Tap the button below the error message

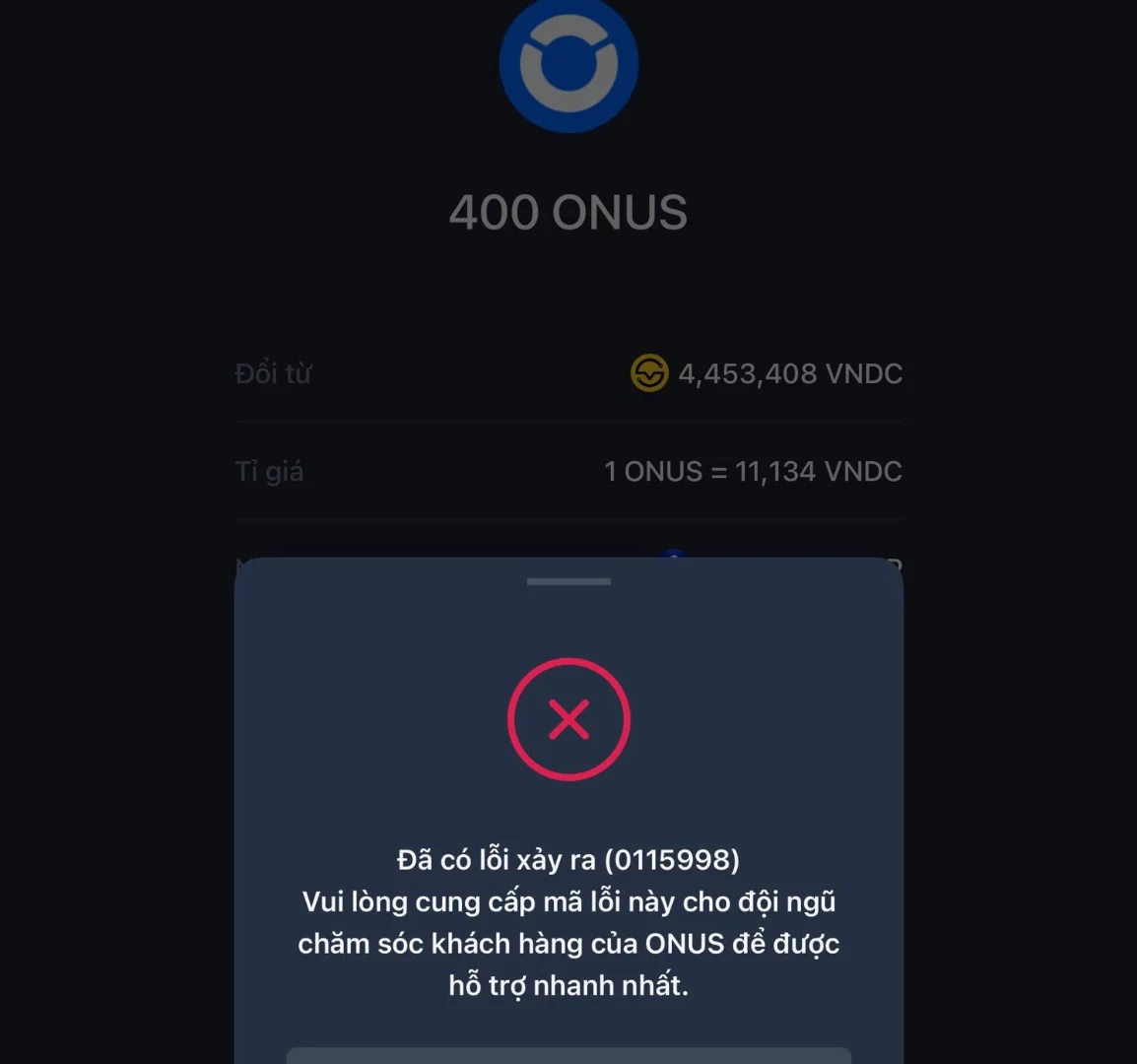[568, 1055]
